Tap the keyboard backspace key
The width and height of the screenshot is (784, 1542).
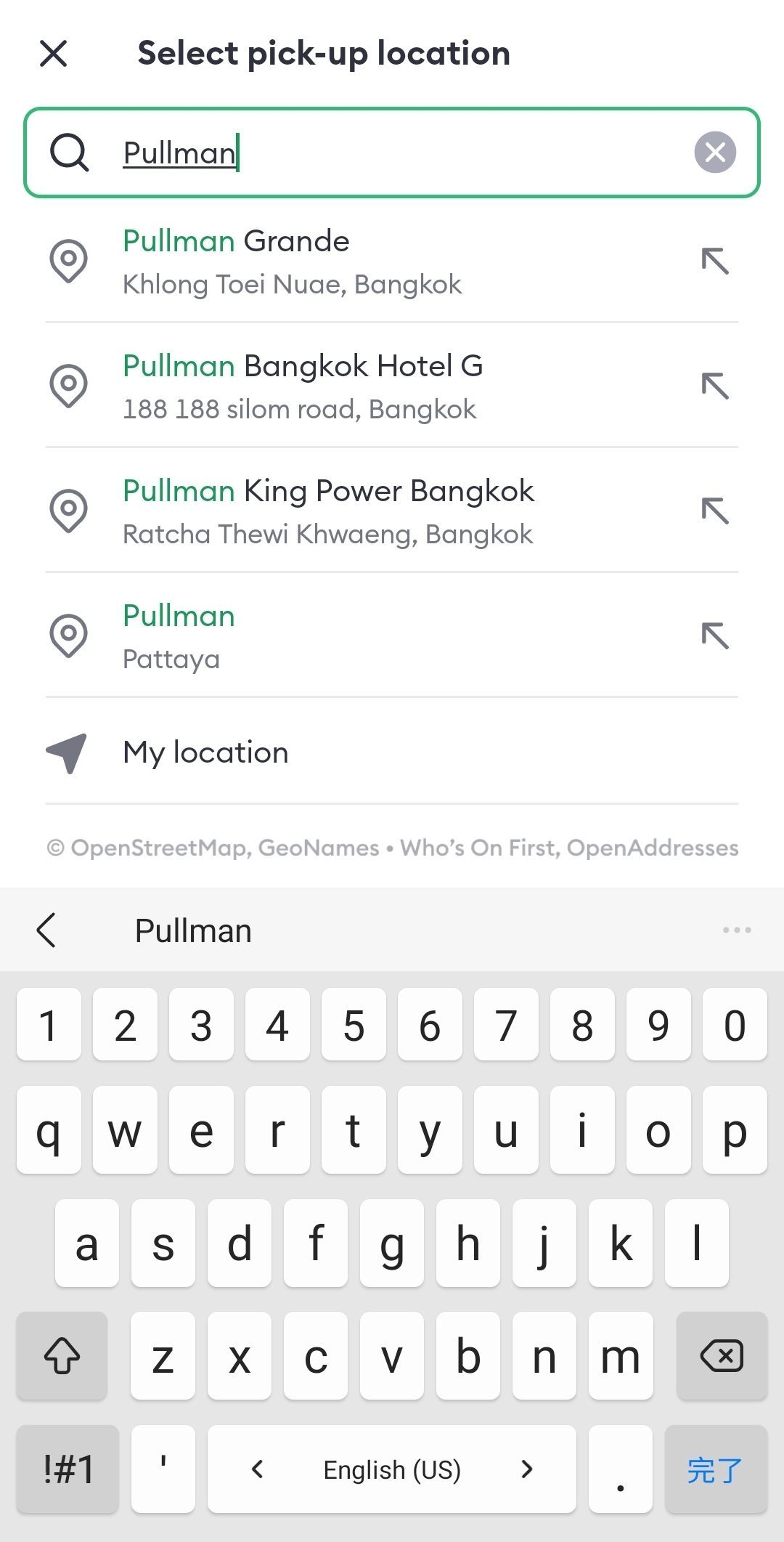[722, 1355]
